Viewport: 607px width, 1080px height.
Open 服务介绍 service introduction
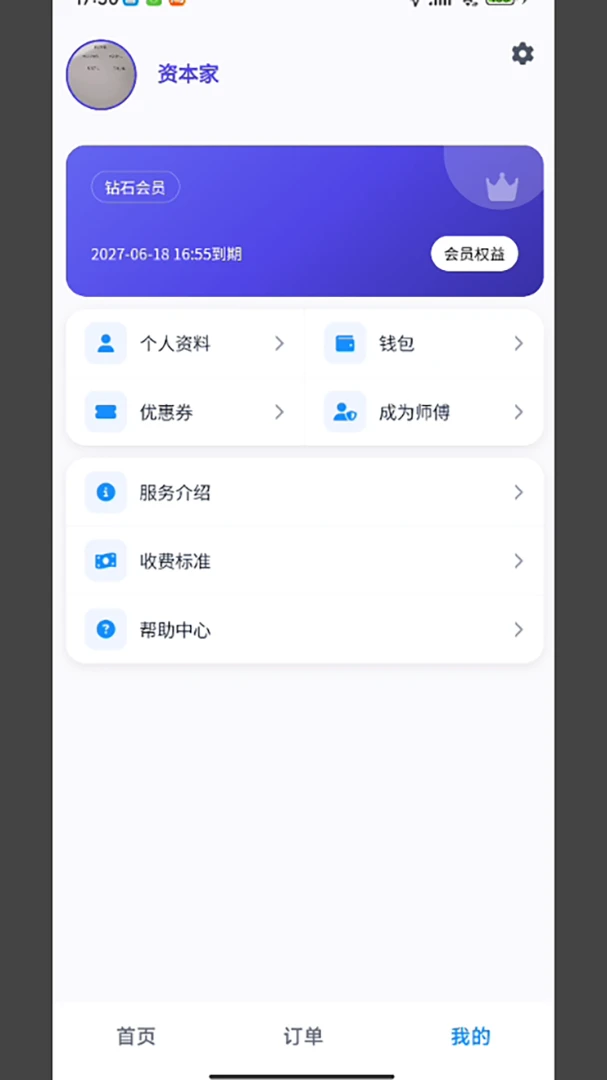click(305, 492)
